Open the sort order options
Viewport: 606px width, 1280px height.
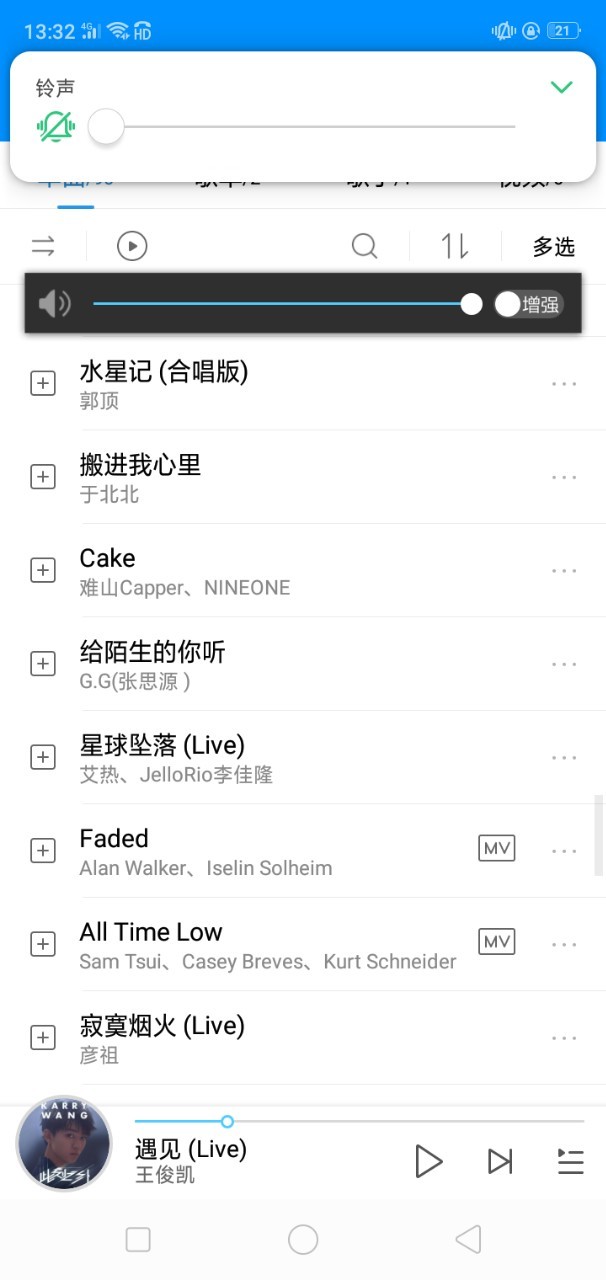pyautogui.click(x=455, y=246)
